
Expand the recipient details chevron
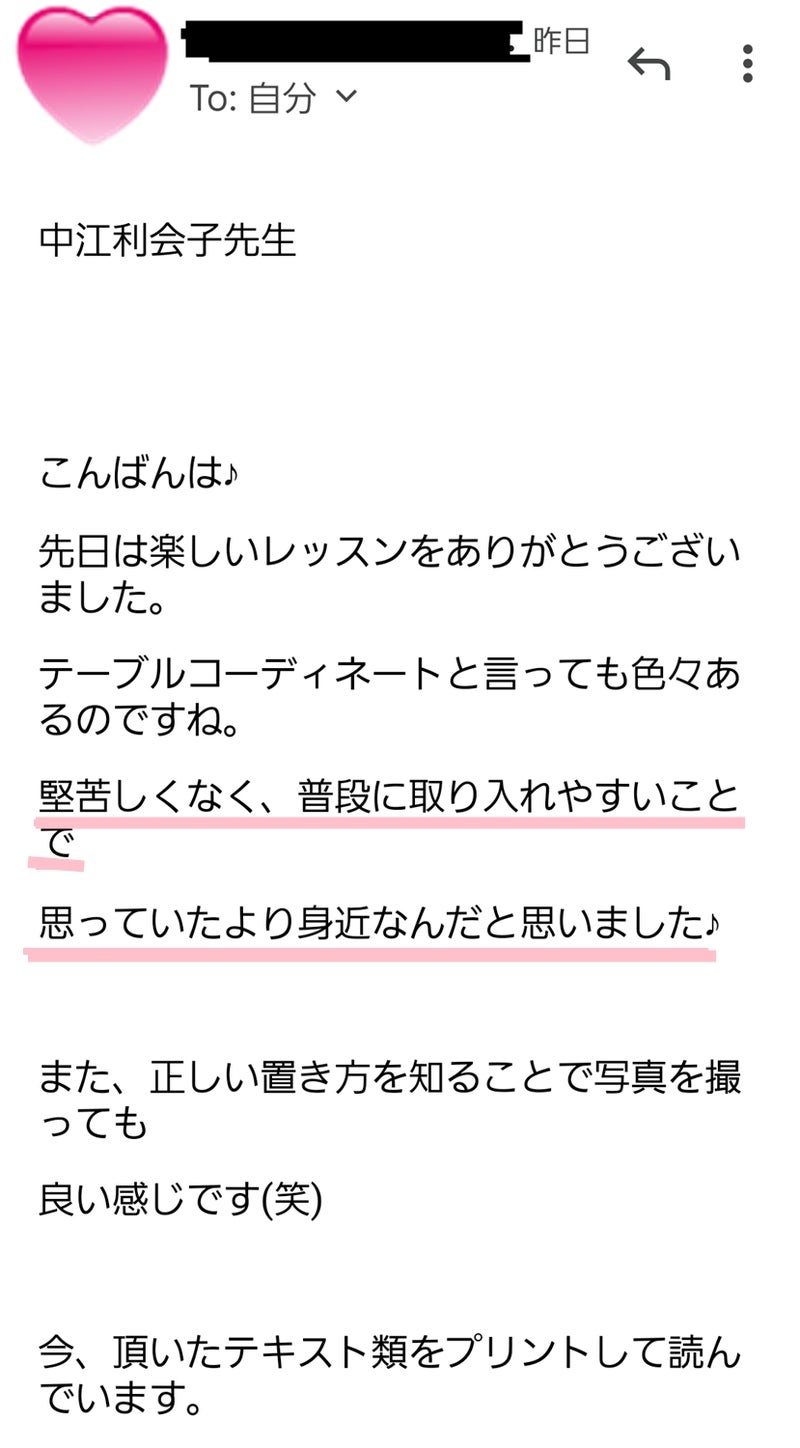click(x=346, y=97)
